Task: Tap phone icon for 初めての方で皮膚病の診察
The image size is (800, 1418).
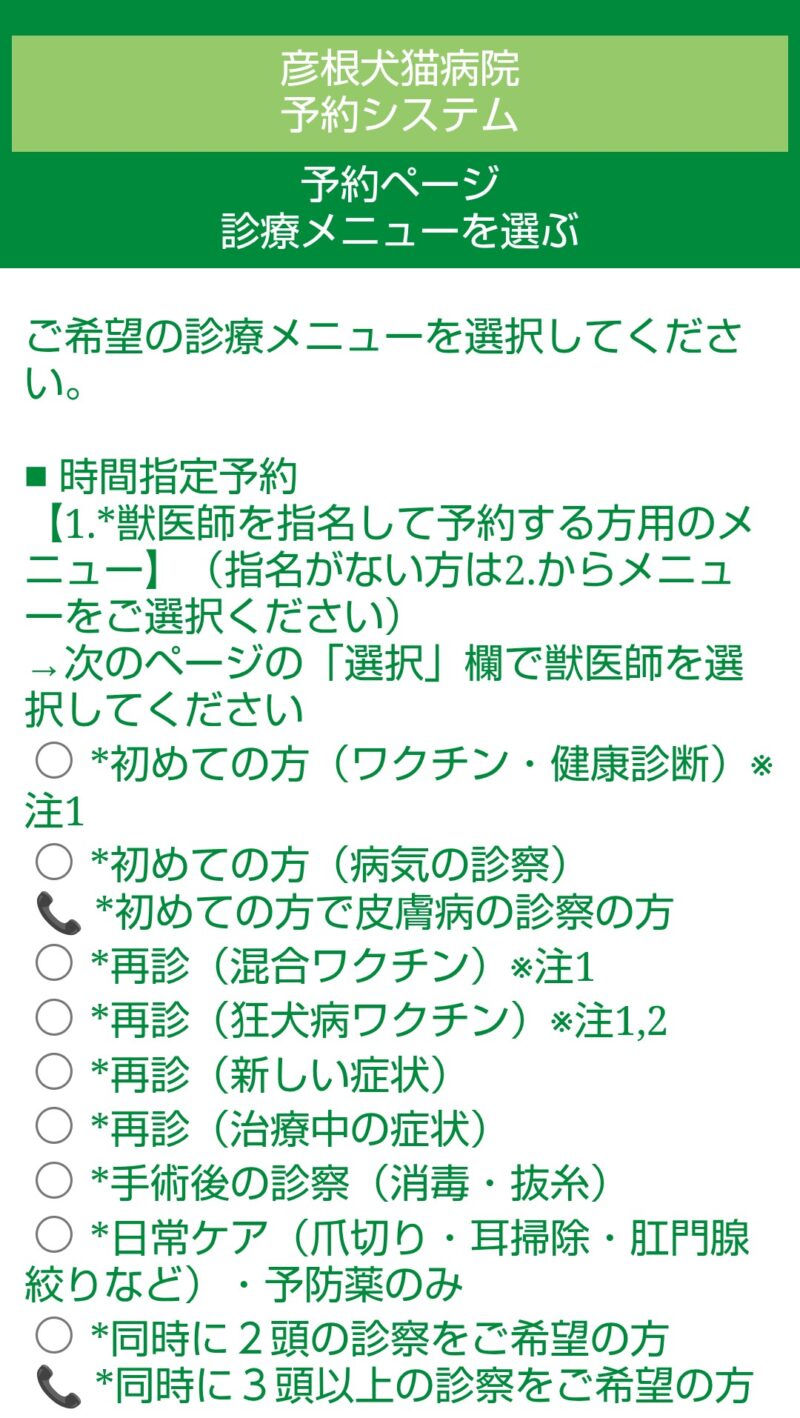Action: (x=57, y=911)
